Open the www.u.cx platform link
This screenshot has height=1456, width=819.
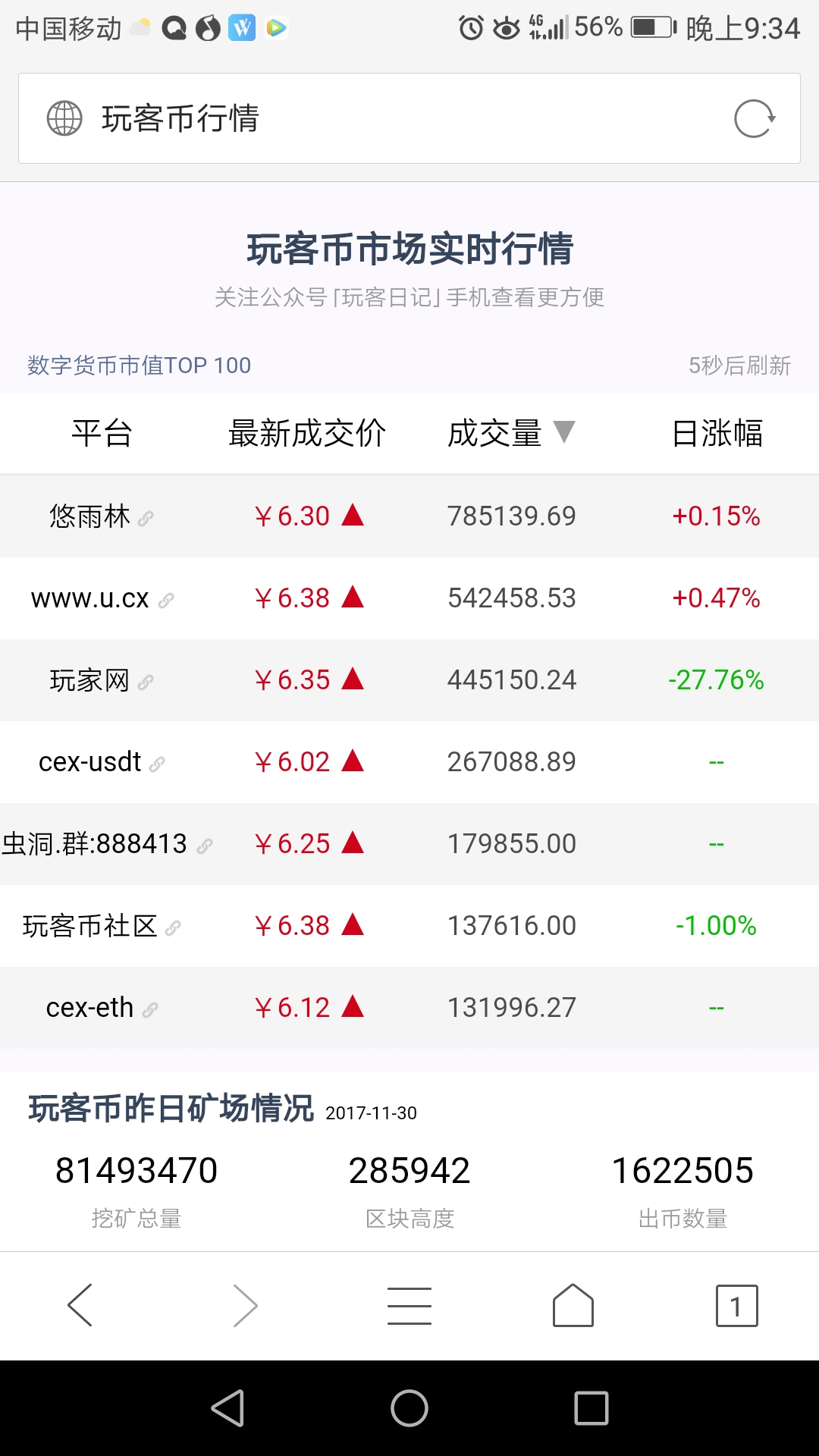102,598
